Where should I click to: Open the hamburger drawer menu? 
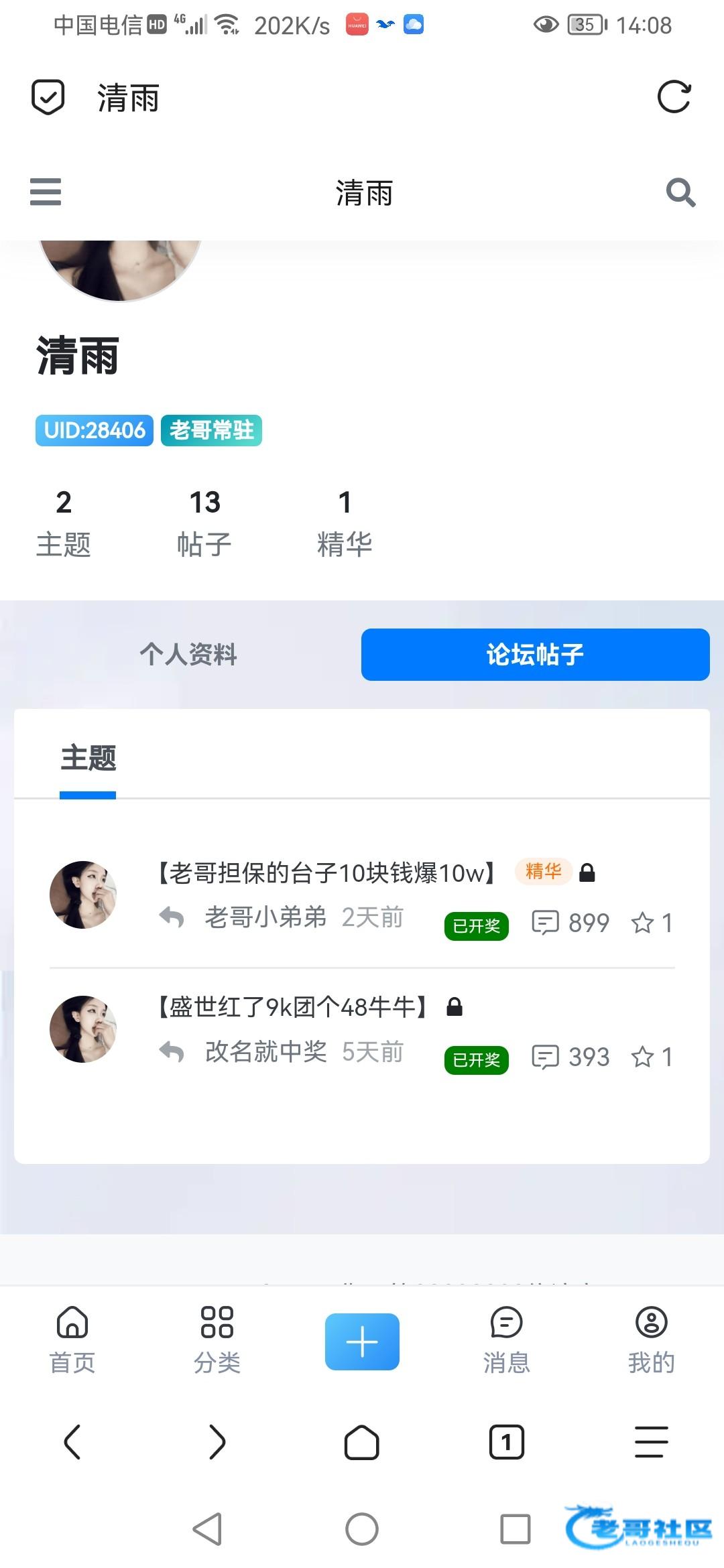coord(46,192)
